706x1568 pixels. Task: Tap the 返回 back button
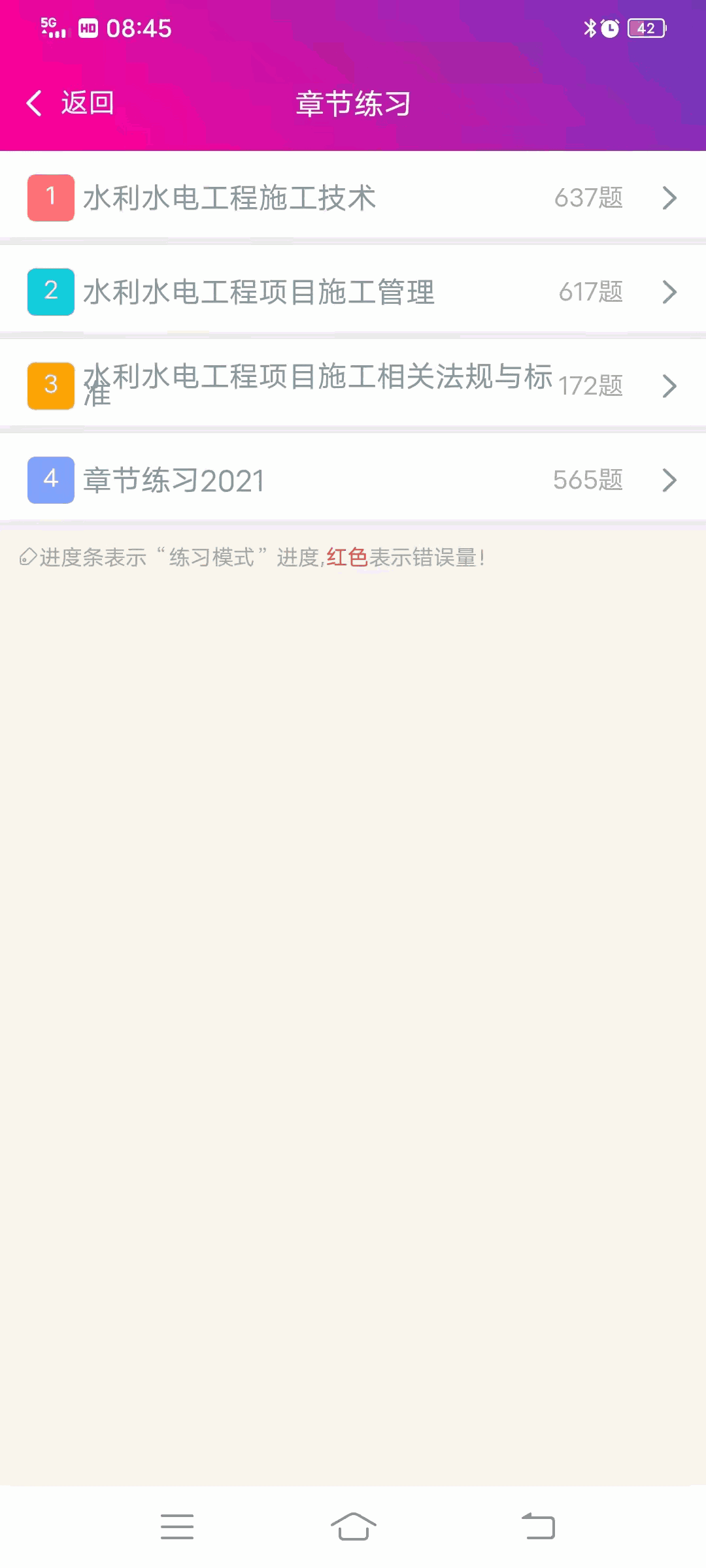coord(71,103)
